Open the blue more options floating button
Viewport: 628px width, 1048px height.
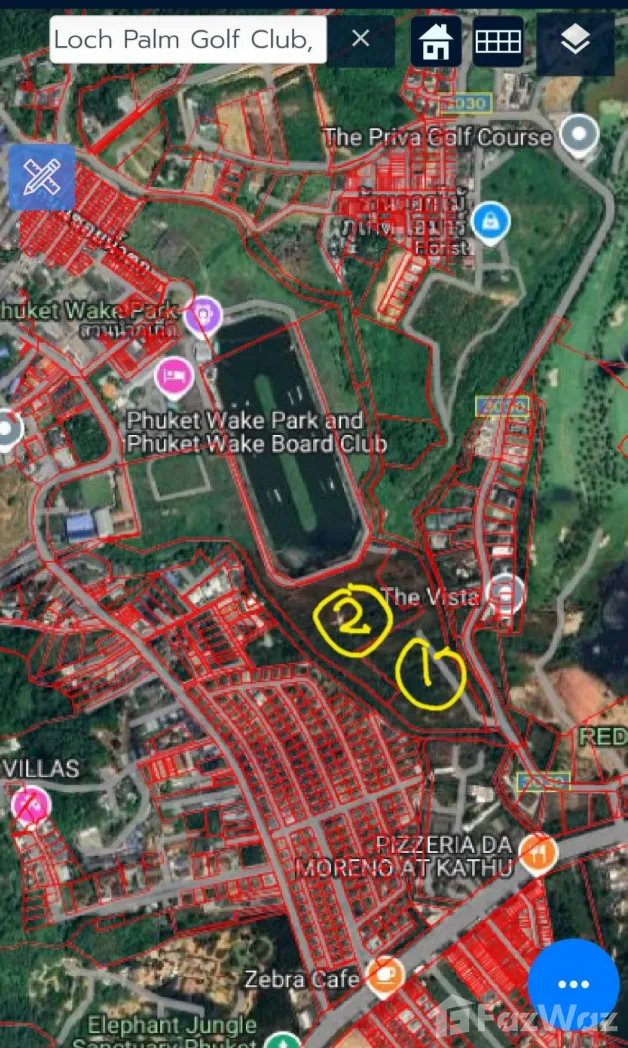pyautogui.click(x=574, y=984)
